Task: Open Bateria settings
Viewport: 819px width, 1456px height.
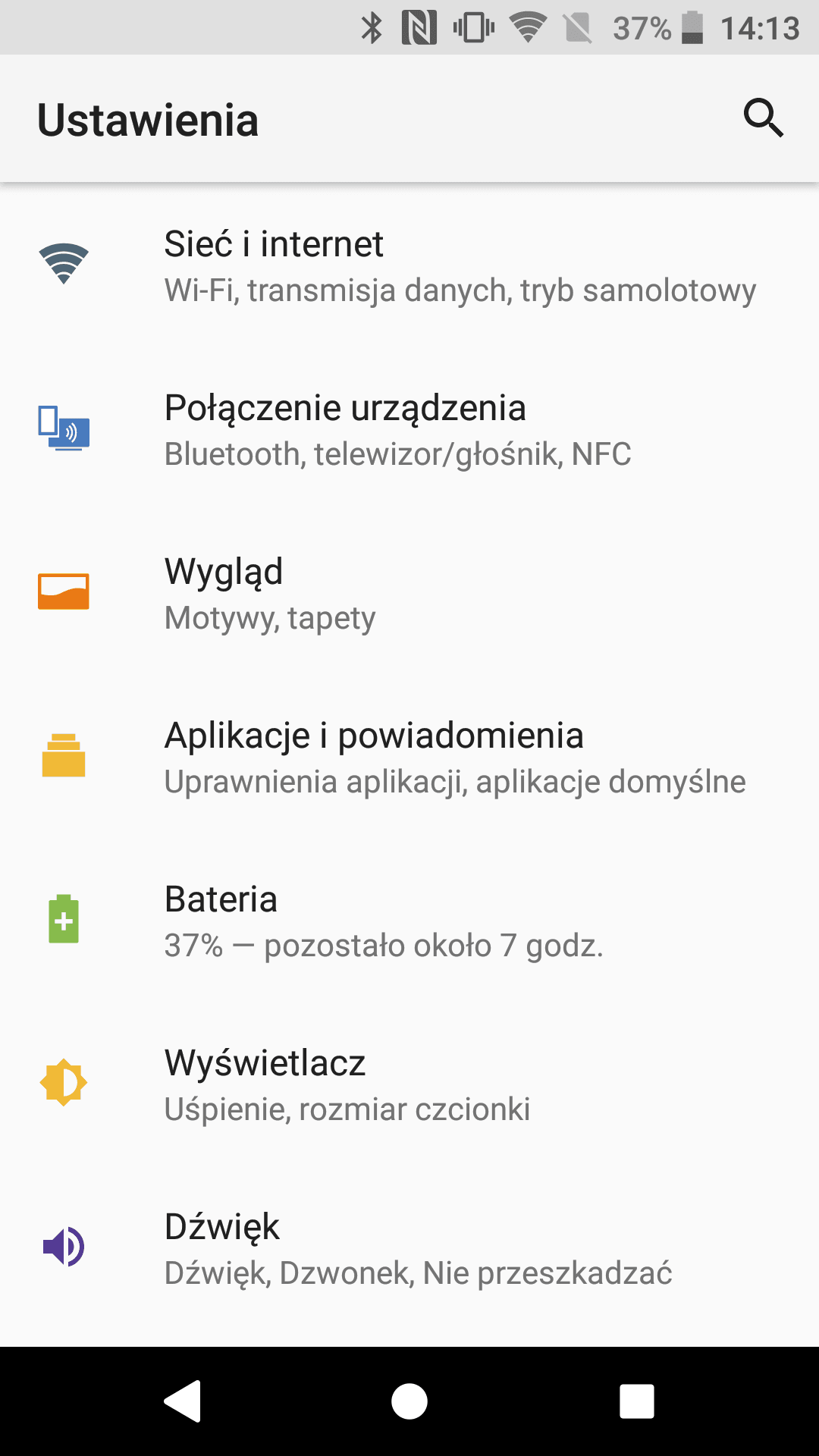Action: coord(409,921)
